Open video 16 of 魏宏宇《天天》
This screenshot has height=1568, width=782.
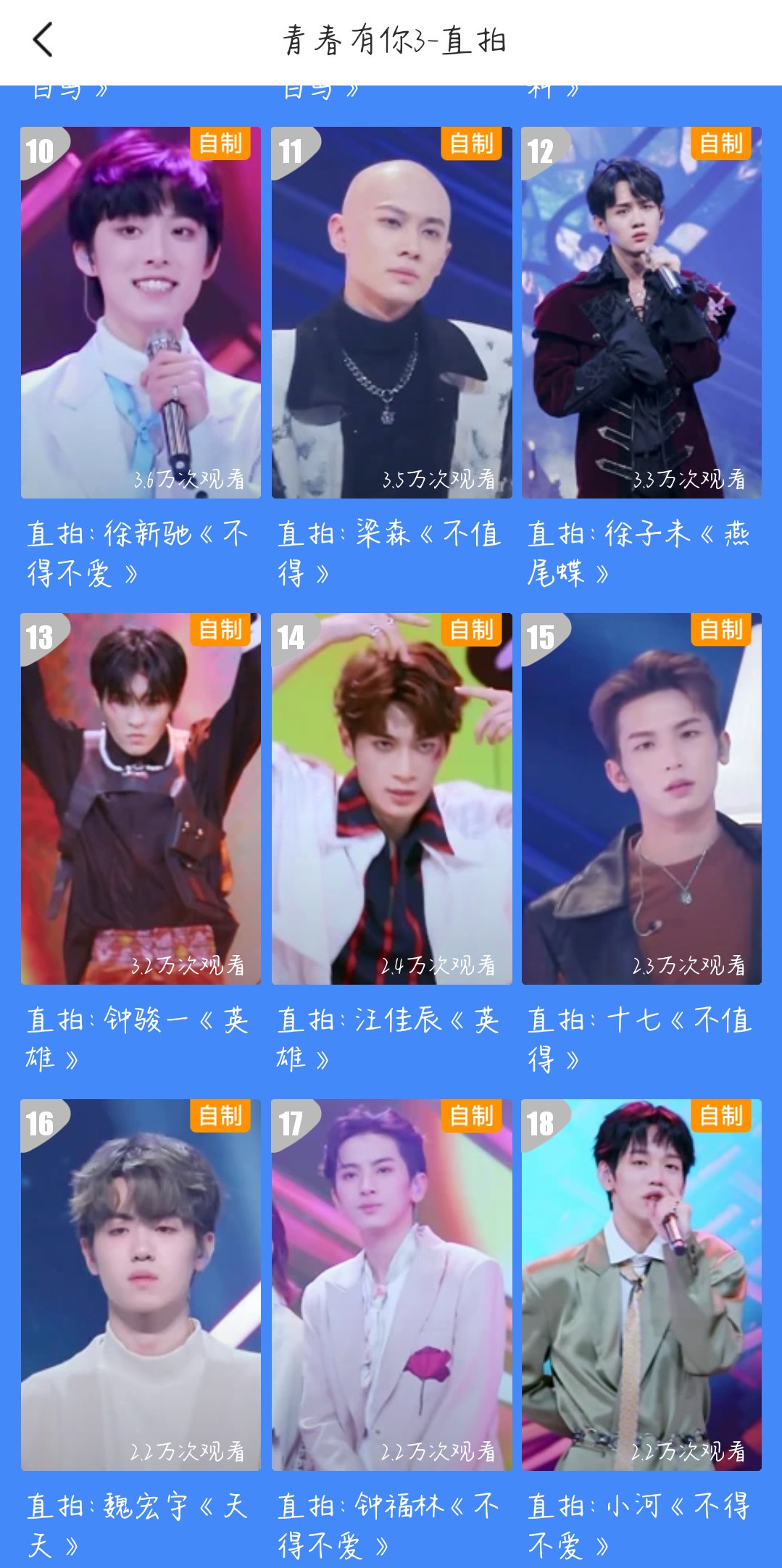tap(141, 1285)
